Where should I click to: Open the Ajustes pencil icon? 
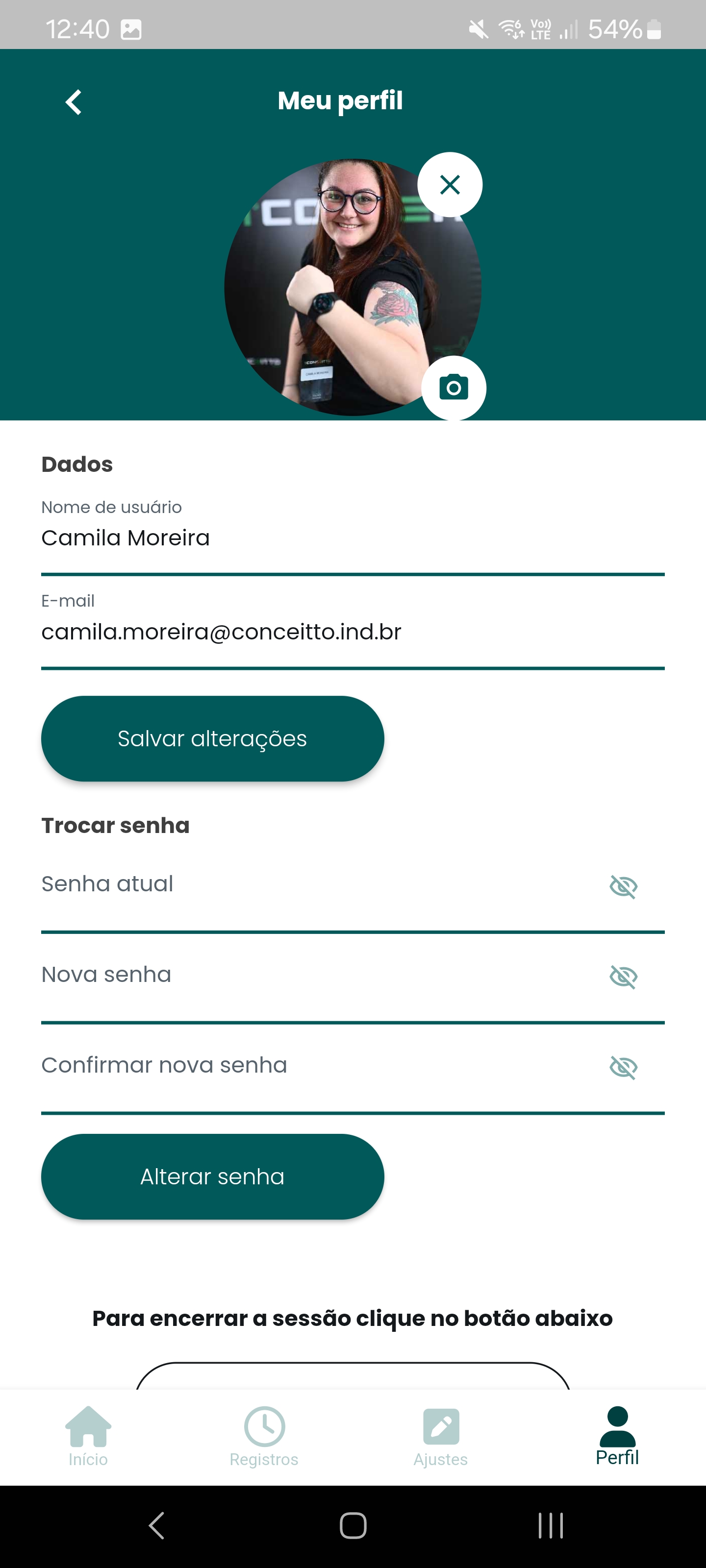(441, 1427)
